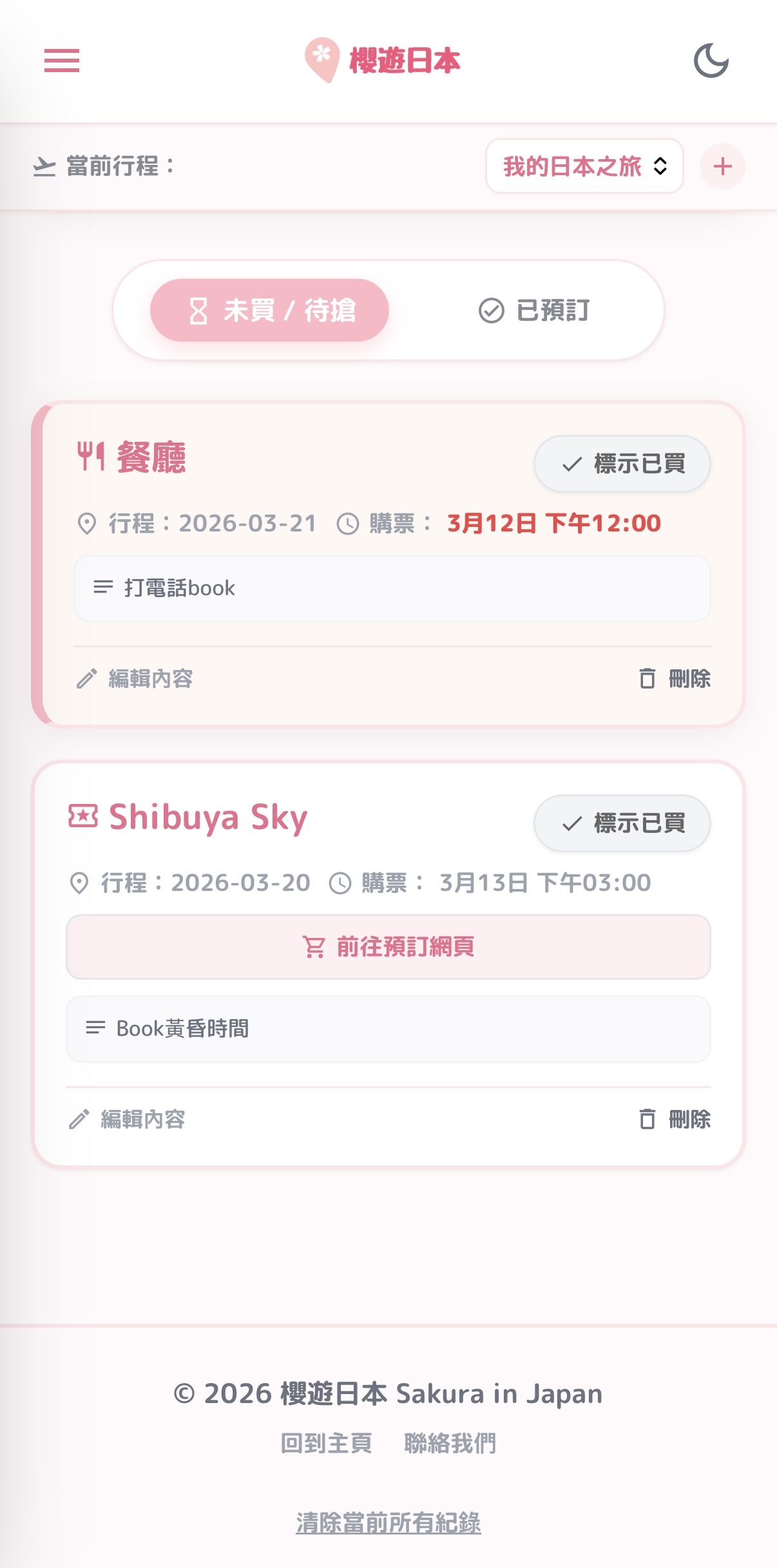Viewport: 777px width, 1568px height.
Task: Toggle dark mode with the moon icon
Action: [x=713, y=61]
